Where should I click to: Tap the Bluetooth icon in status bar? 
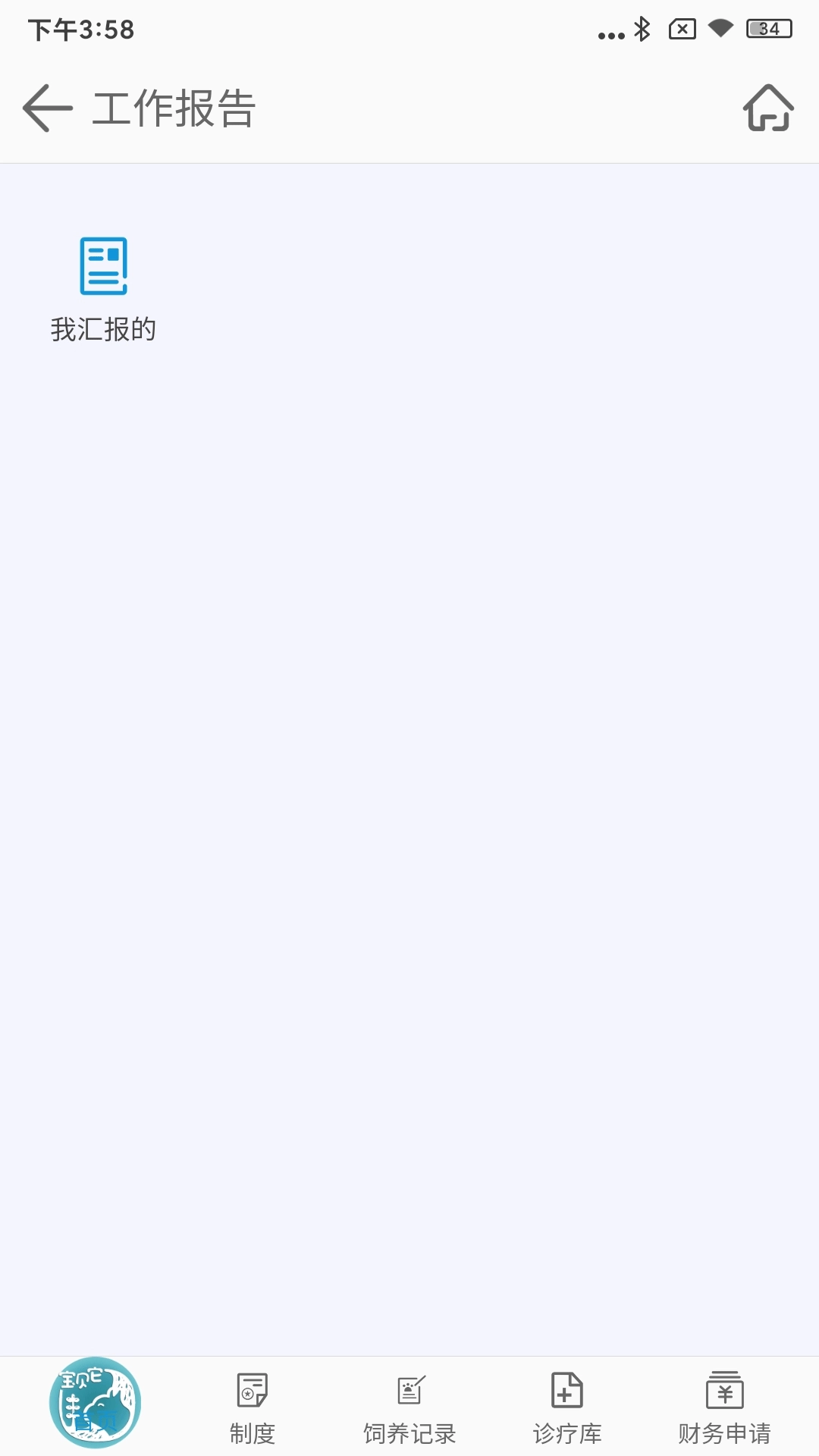point(641,29)
